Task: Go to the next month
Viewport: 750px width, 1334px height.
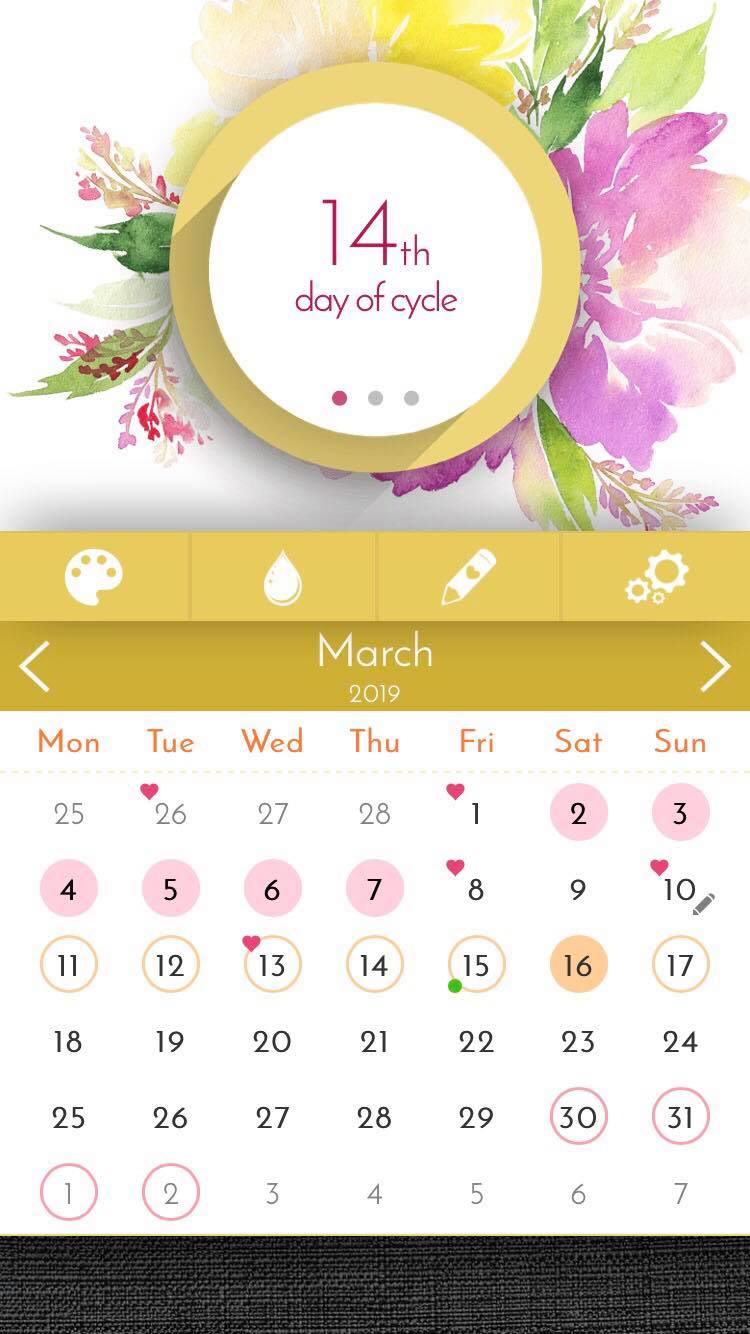Action: (714, 667)
